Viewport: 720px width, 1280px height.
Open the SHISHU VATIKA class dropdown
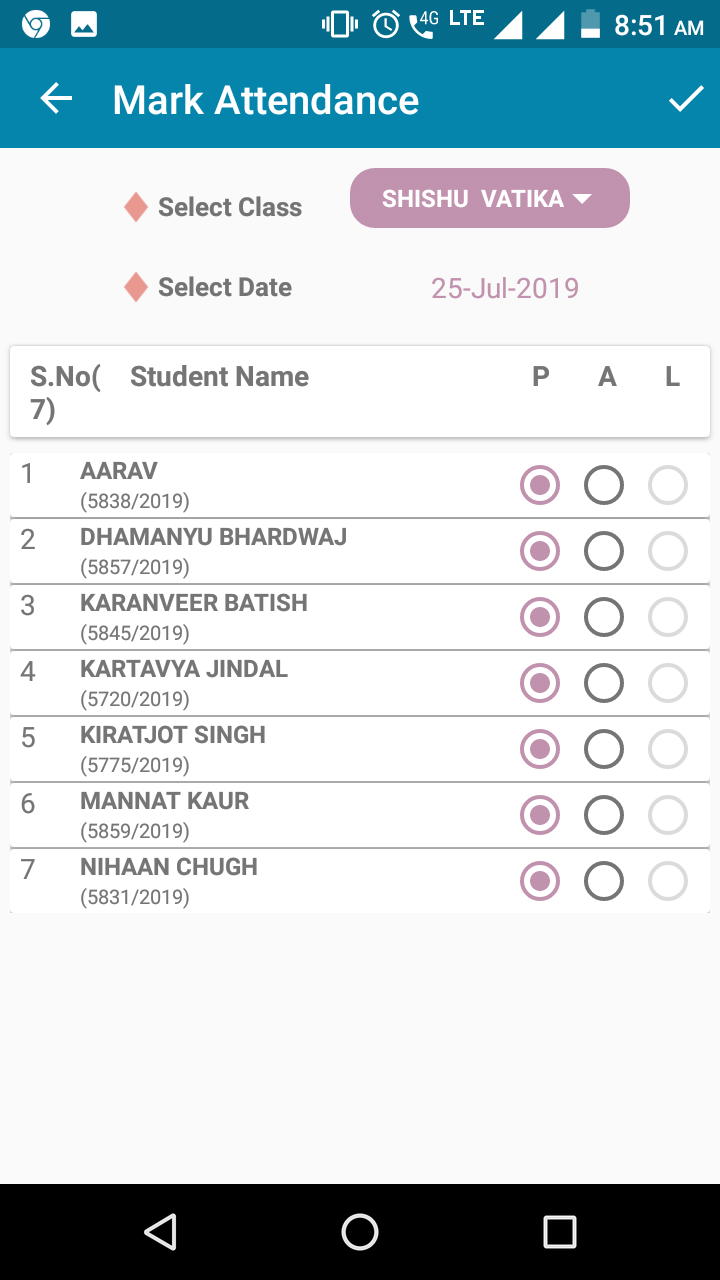[x=490, y=198]
